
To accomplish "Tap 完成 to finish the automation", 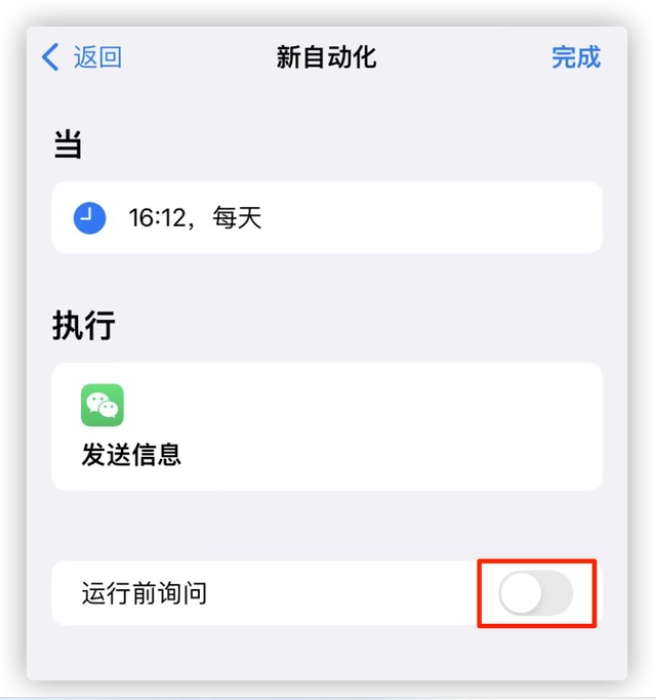I will point(575,57).
